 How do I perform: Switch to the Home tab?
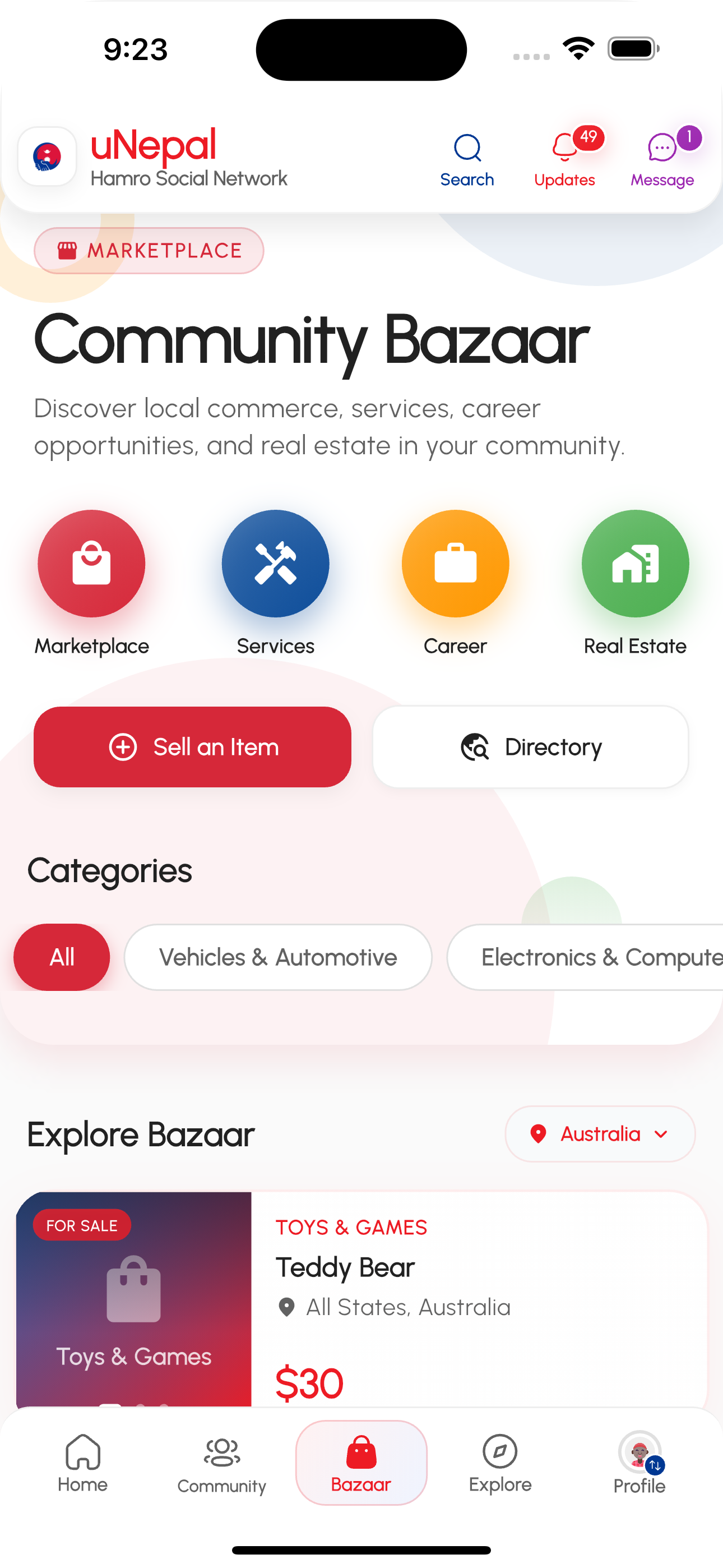82,1459
